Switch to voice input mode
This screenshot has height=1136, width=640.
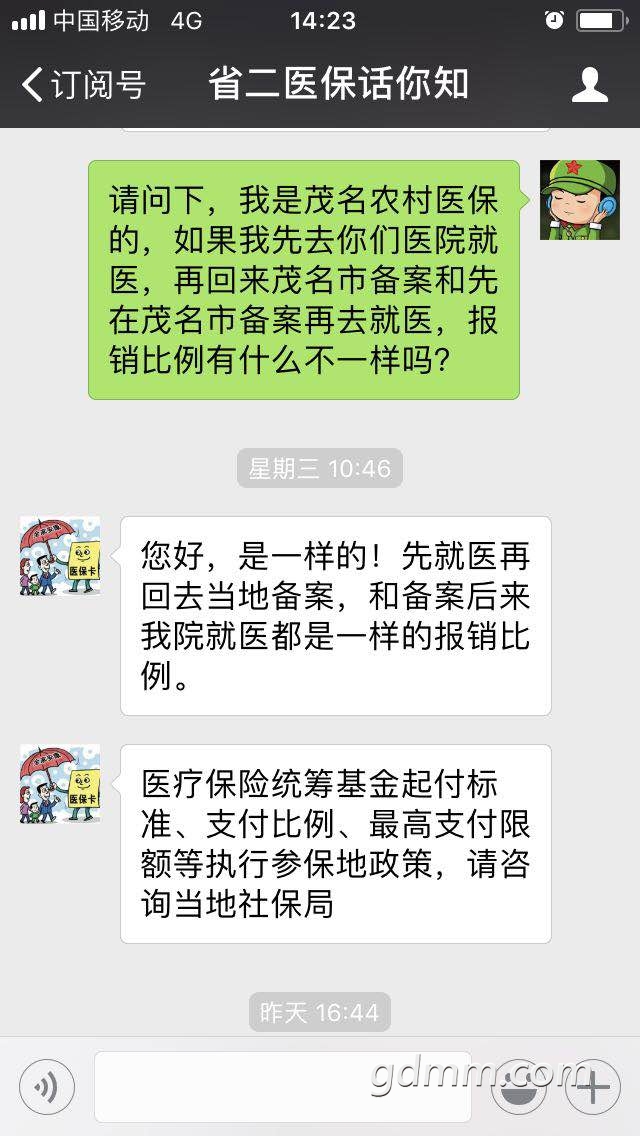47,1086
